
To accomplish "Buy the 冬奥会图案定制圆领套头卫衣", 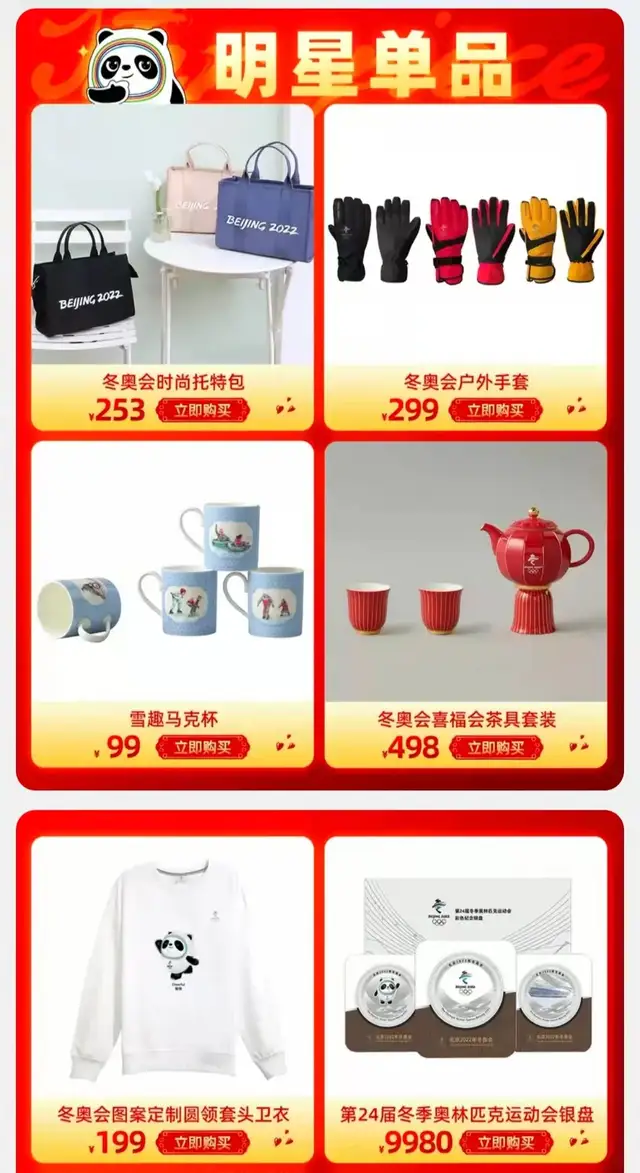I will coord(202,1142).
